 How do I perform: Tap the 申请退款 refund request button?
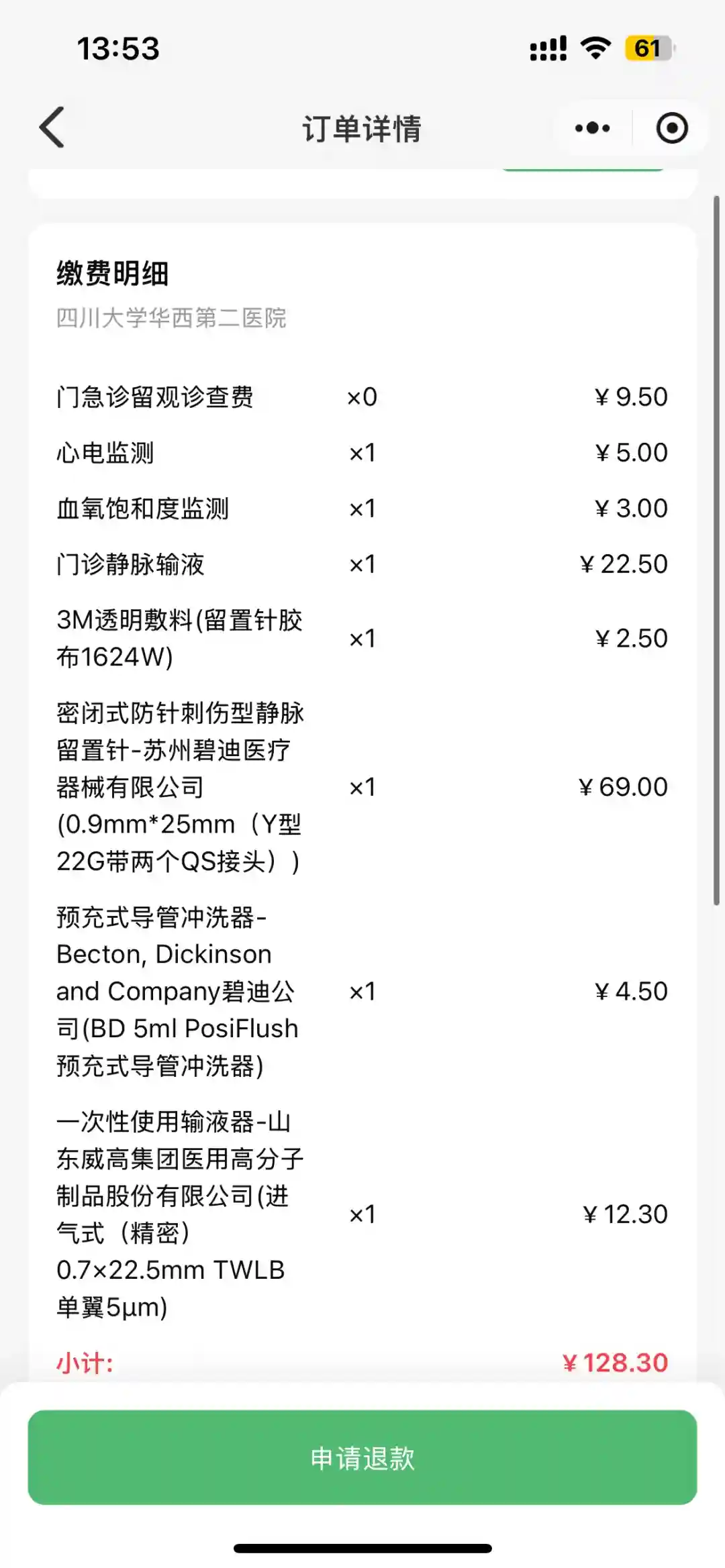[x=362, y=1458]
